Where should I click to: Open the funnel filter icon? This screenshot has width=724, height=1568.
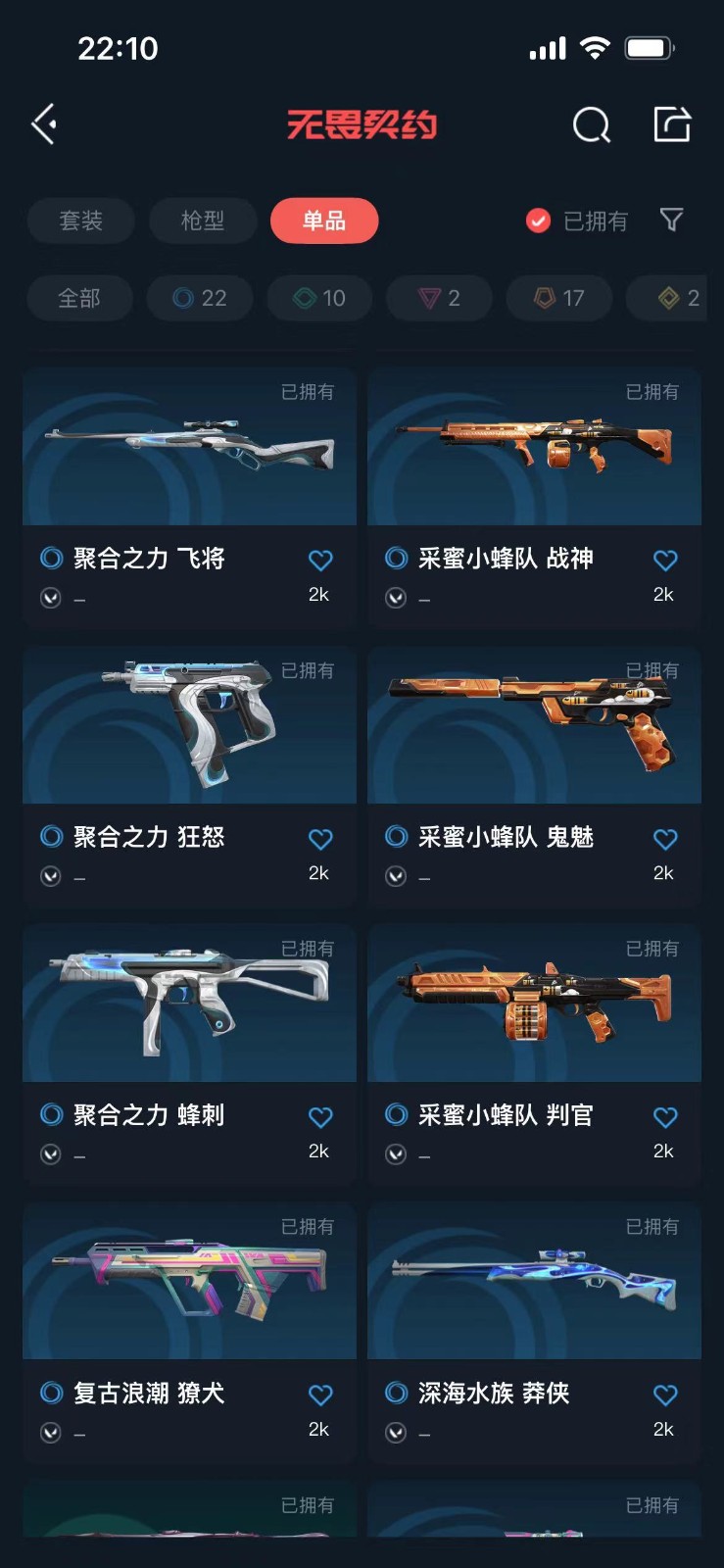(x=671, y=220)
